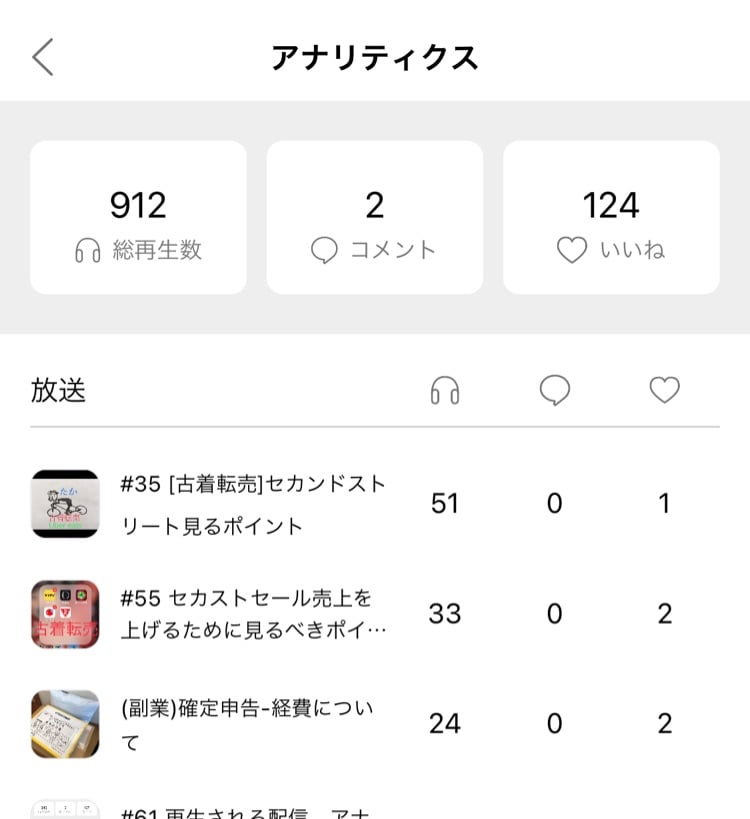Open broadcast #35 [古着転売]セカンドストリート見るポイント
The image size is (750, 819).
[x=252, y=504]
